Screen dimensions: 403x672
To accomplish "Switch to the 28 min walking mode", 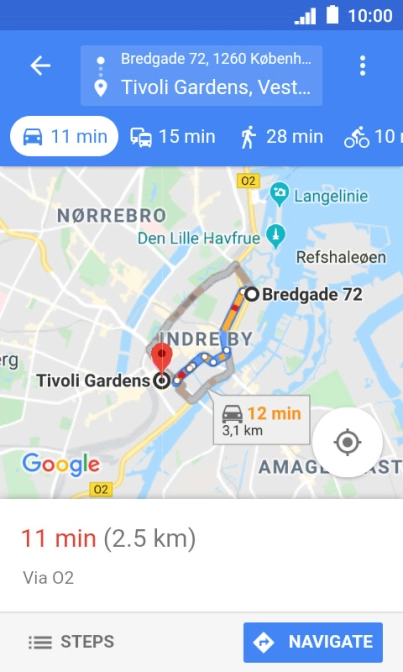I will (281, 137).
